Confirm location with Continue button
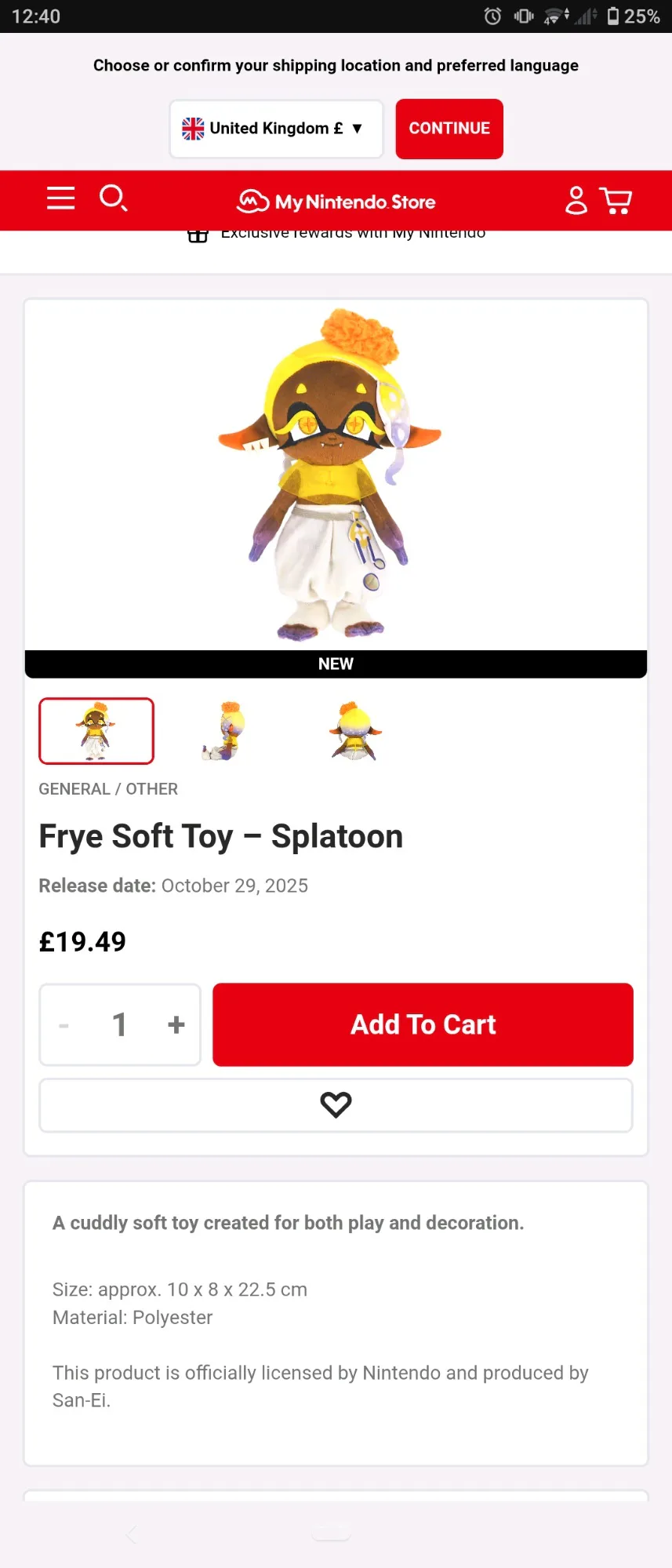The height and width of the screenshot is (1568, 672). [449, 129]
